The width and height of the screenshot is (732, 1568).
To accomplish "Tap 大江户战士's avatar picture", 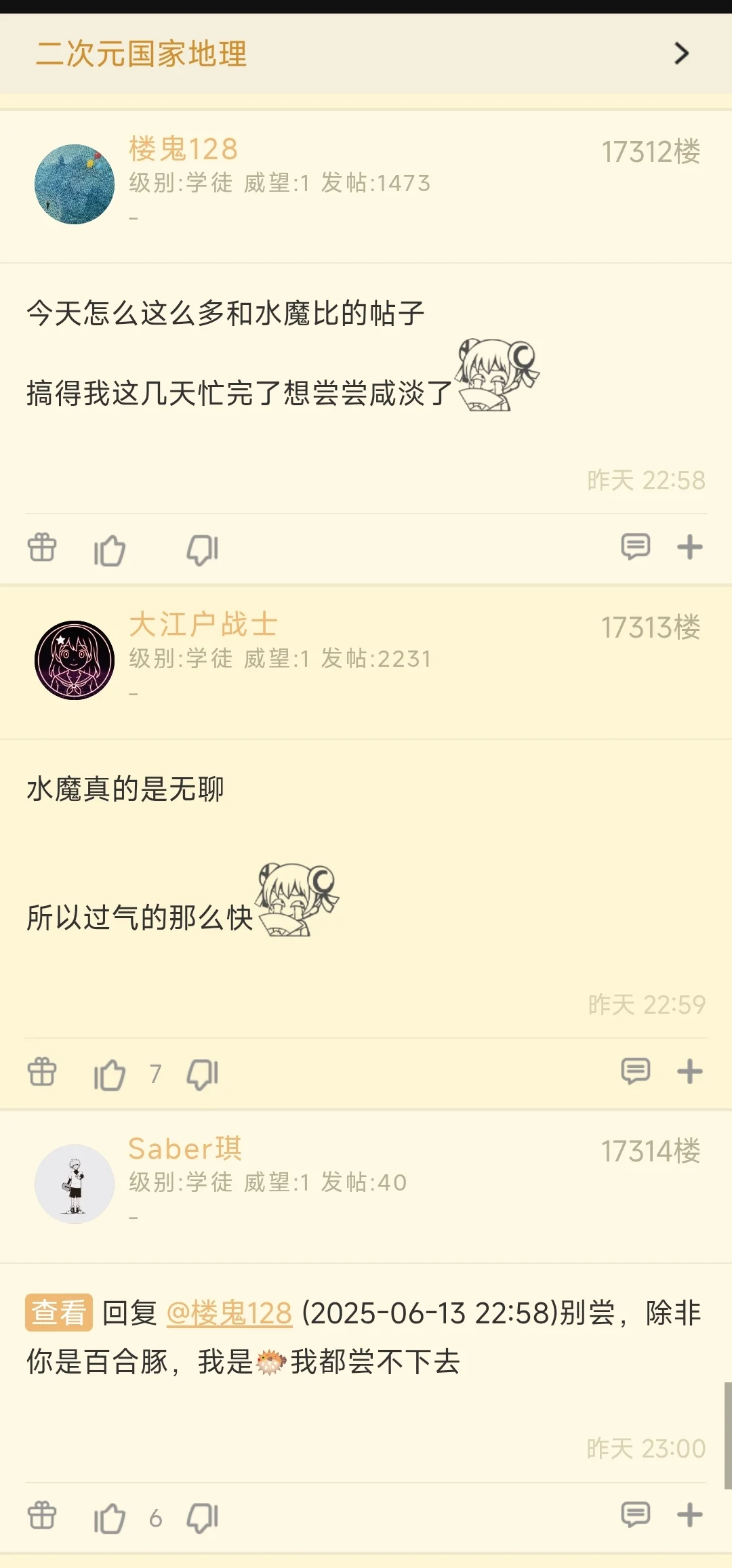I will 75,660.
